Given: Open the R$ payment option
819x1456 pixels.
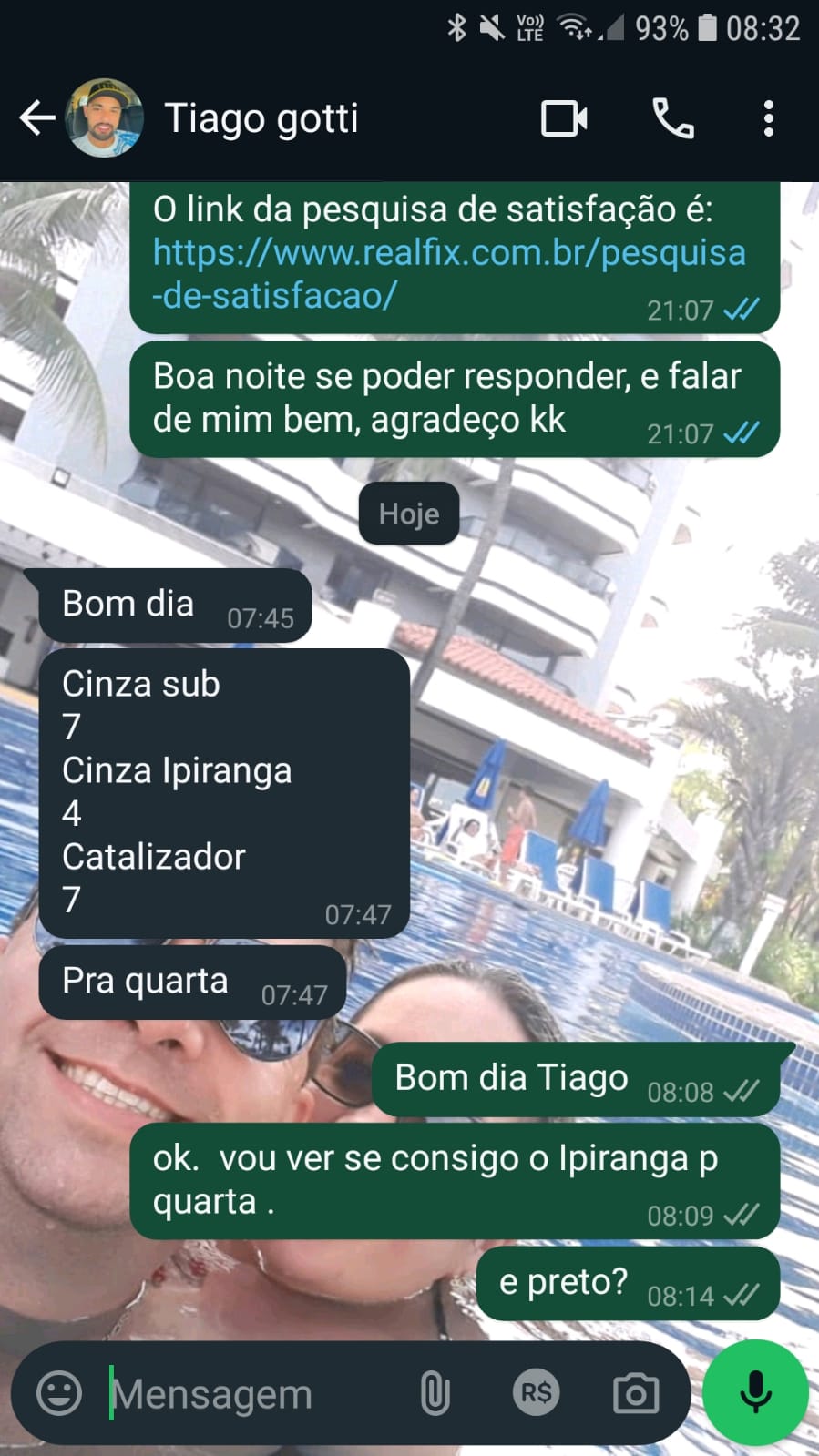Looking at the screenshot, I should 536,1393.
